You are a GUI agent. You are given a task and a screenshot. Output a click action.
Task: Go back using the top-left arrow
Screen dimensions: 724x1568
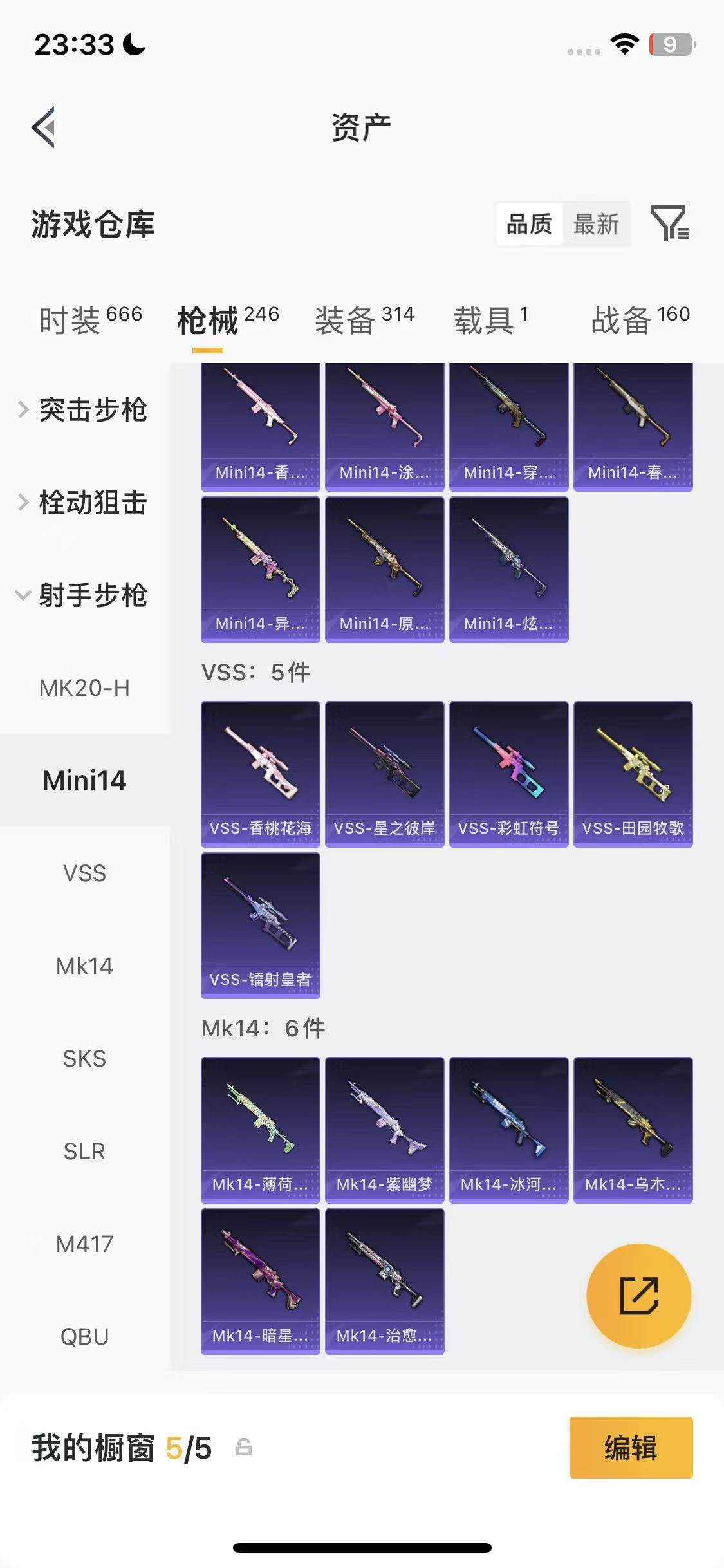pyautogui.click(x=44, y=127)
